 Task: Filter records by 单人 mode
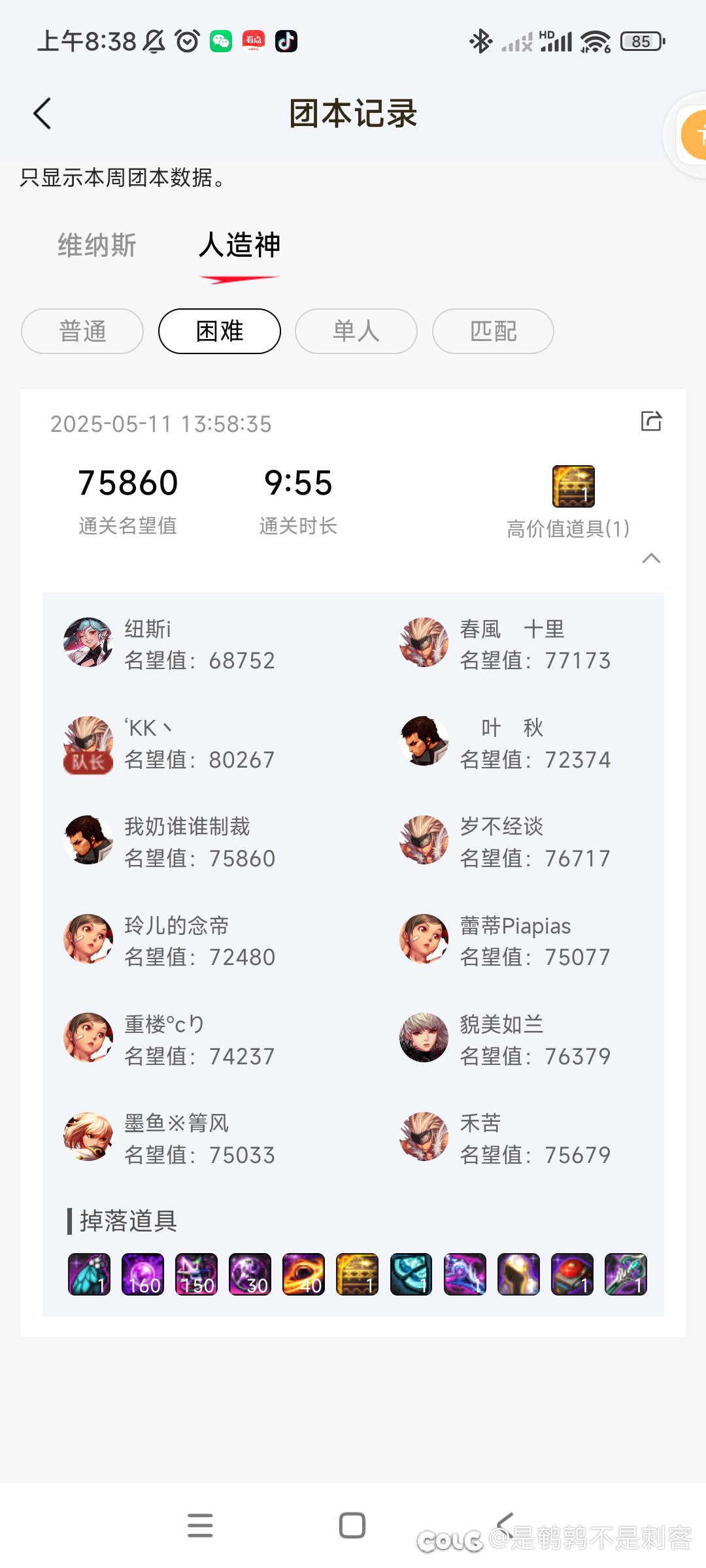(x=356, y=331)
